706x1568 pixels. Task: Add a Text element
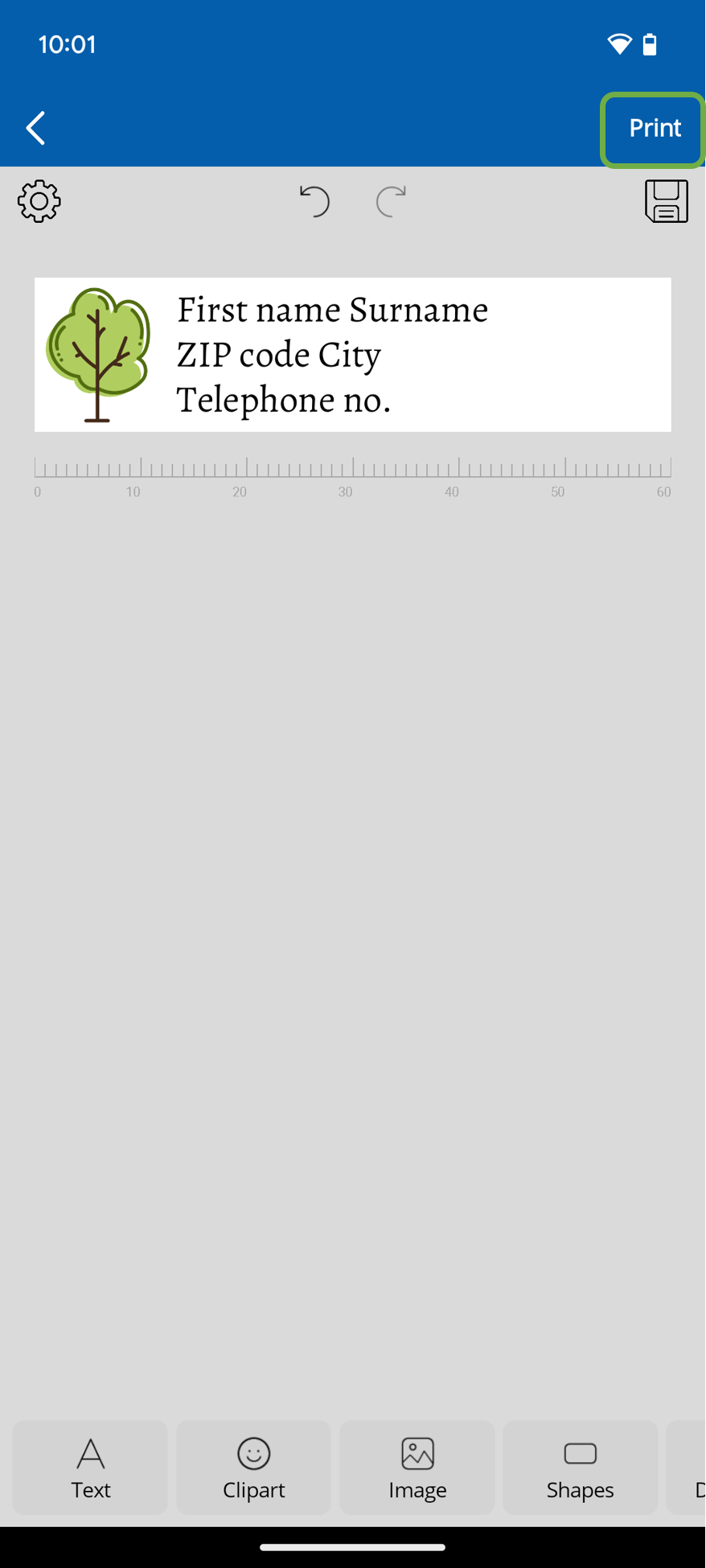90,1467
